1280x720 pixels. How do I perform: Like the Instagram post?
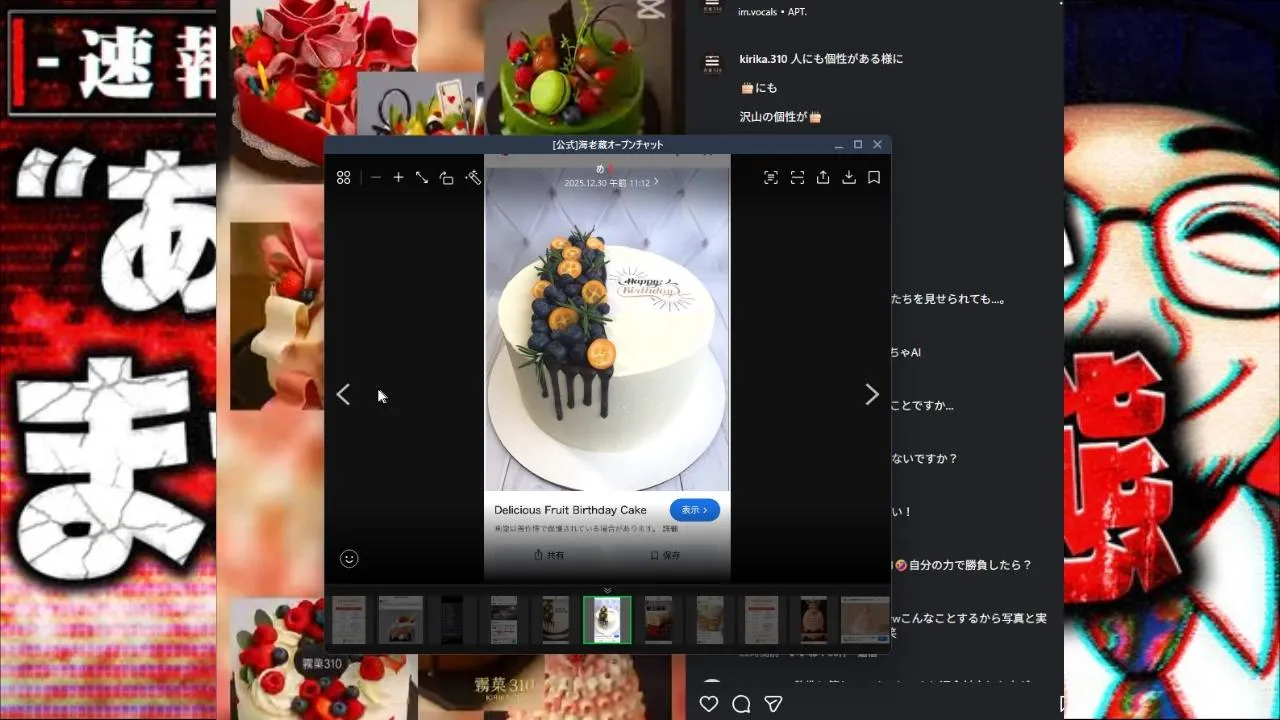click(709, 704)
